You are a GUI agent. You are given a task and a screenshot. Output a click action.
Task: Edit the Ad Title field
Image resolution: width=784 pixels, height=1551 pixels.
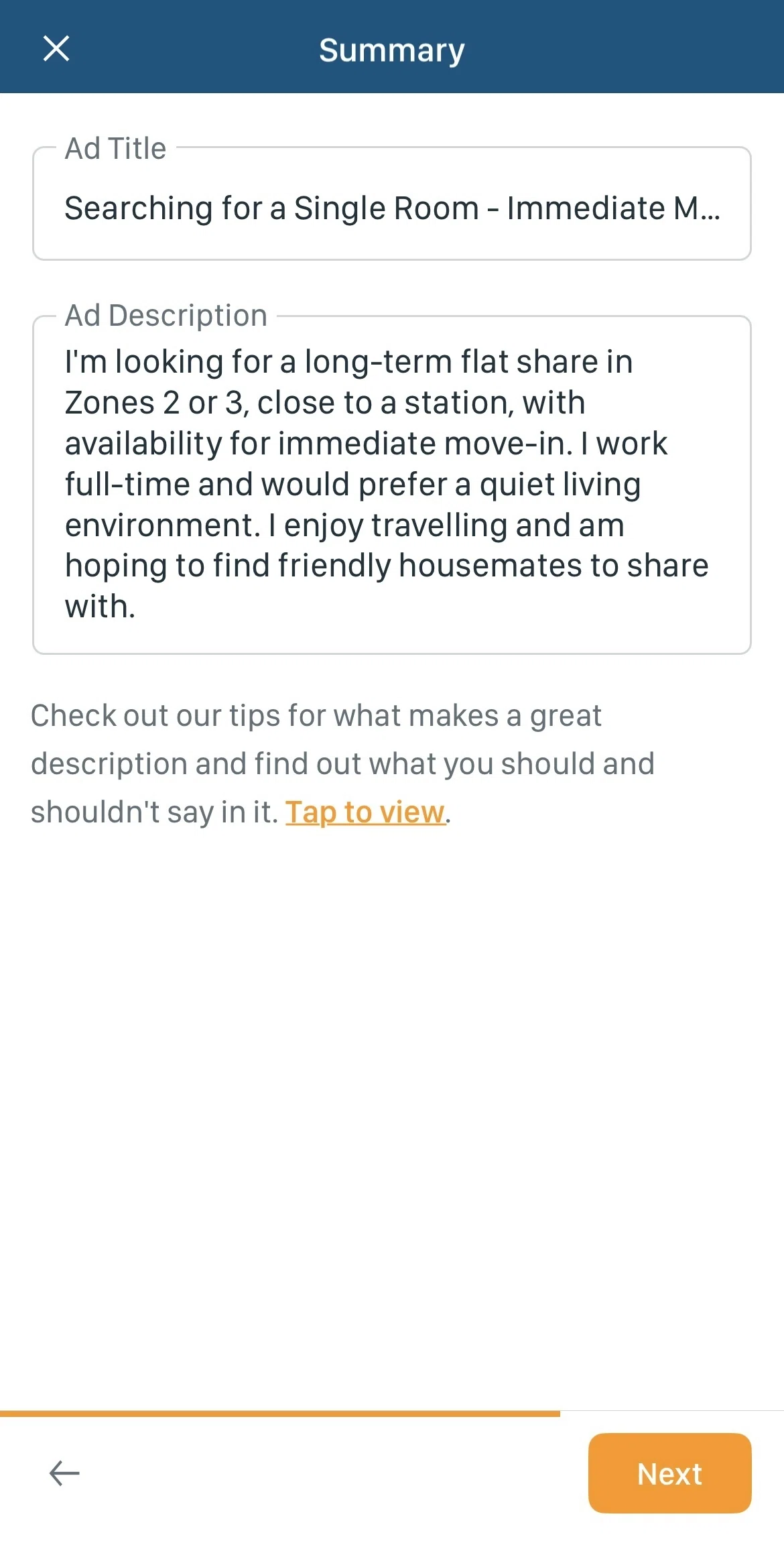tap(391, 208)
